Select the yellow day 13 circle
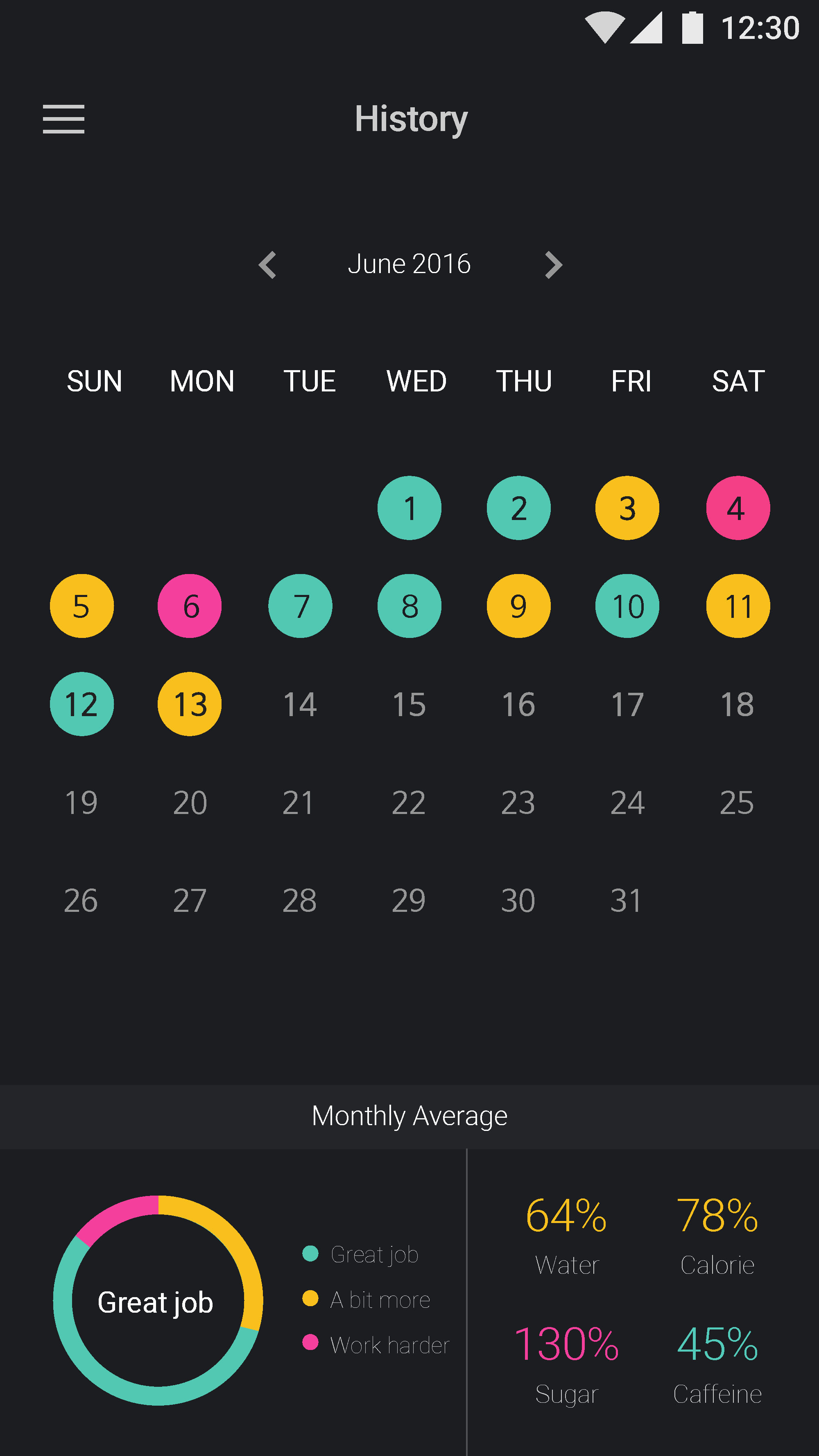Screen dimensions: 819x1456 point(189,704)
